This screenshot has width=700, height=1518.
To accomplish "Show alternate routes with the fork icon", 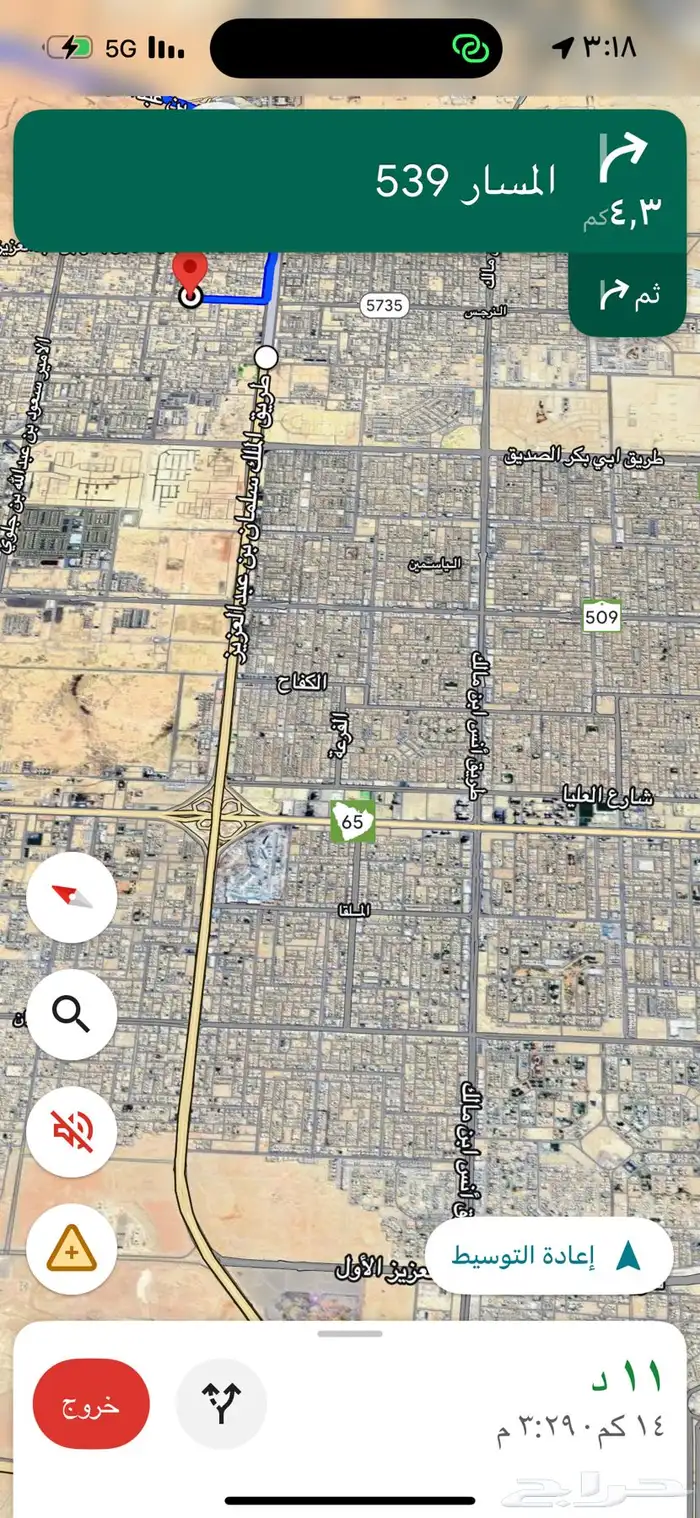I will [221, 1404].
